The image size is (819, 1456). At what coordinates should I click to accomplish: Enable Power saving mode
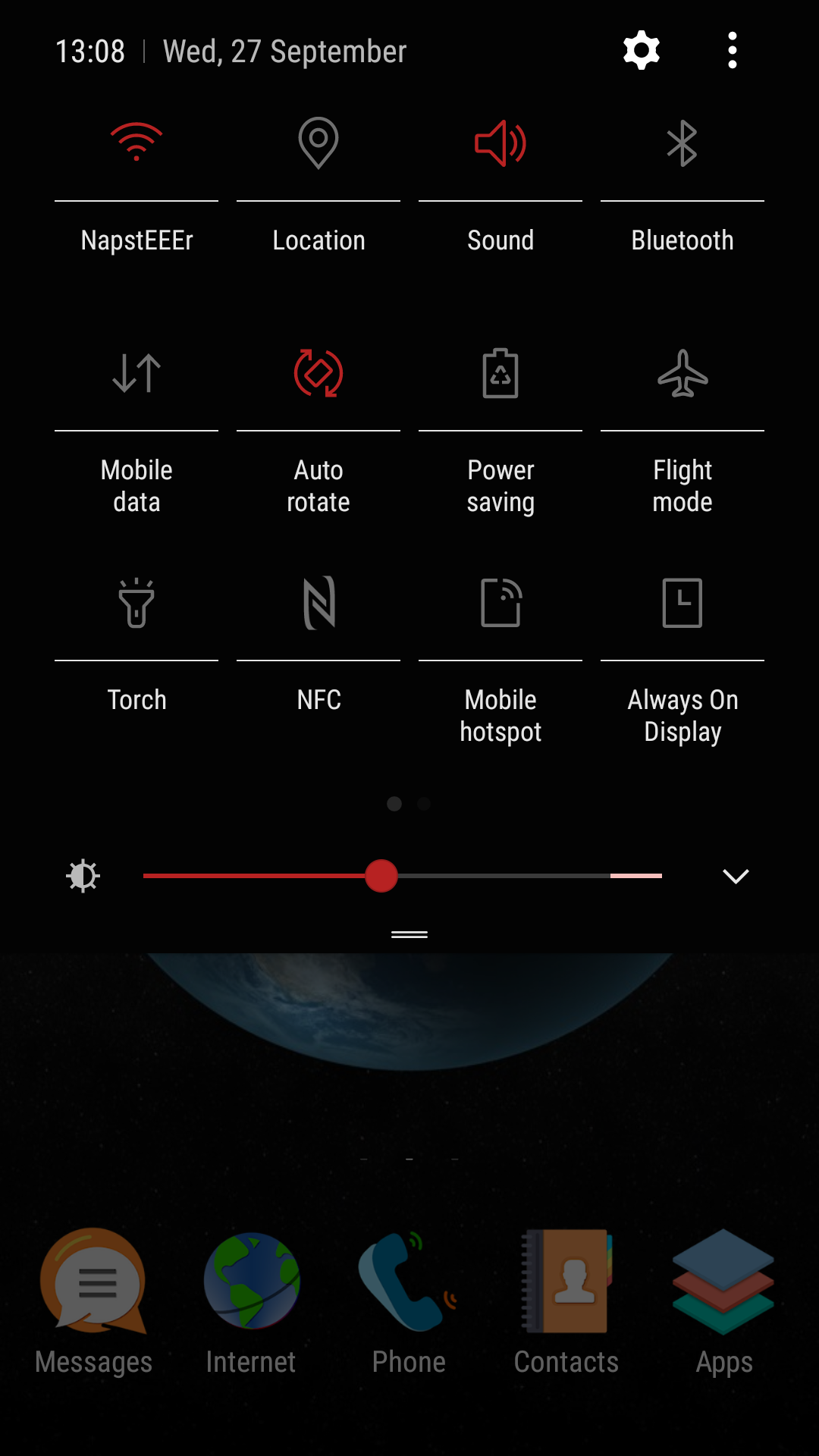[x=500, y=373]
